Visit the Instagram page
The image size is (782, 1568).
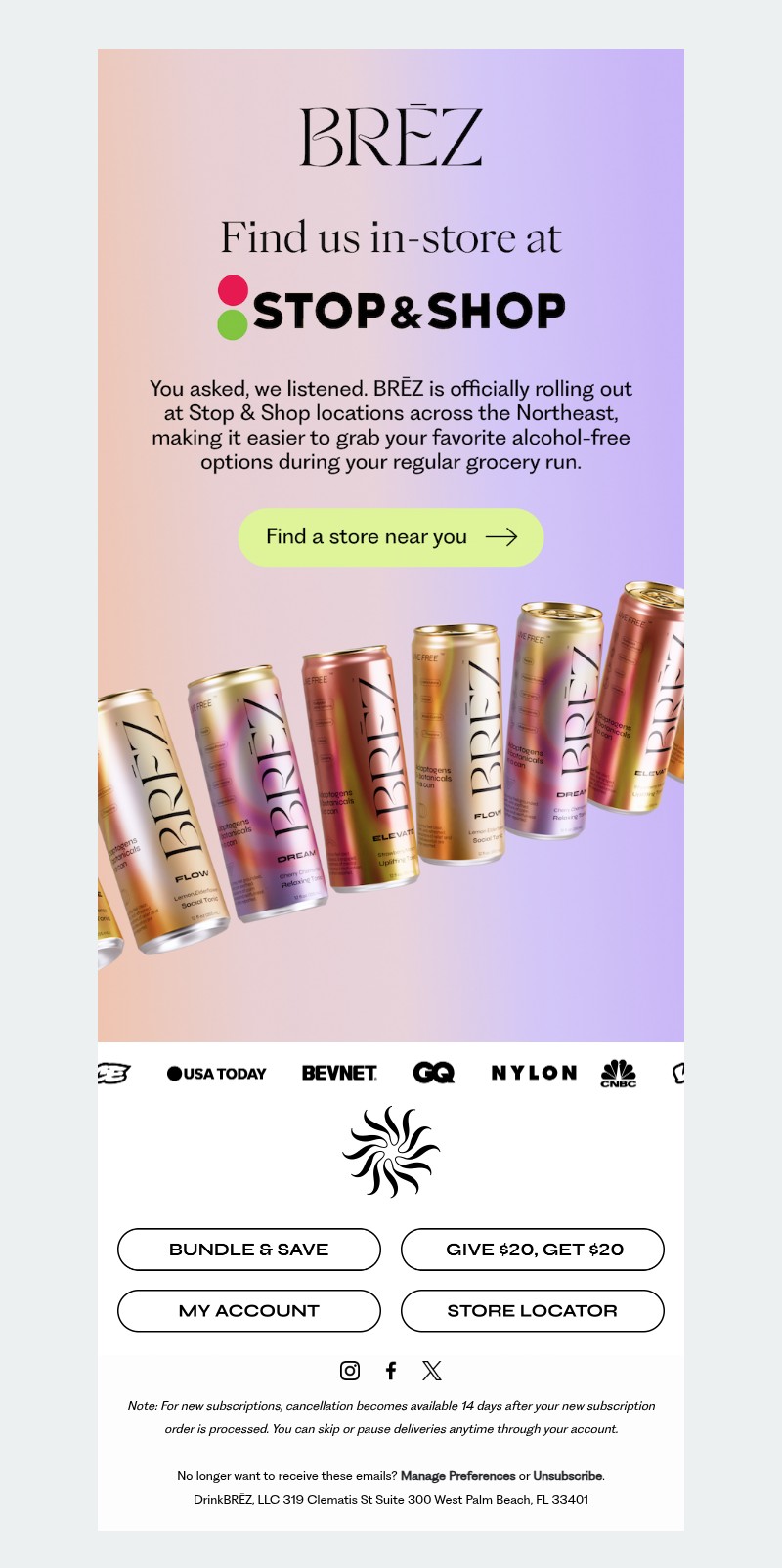[x=350, y=1371]
